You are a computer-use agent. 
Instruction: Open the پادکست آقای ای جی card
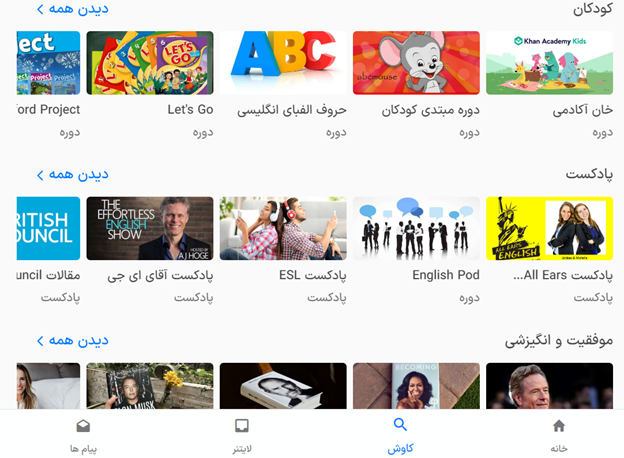(x=150, y=229)
